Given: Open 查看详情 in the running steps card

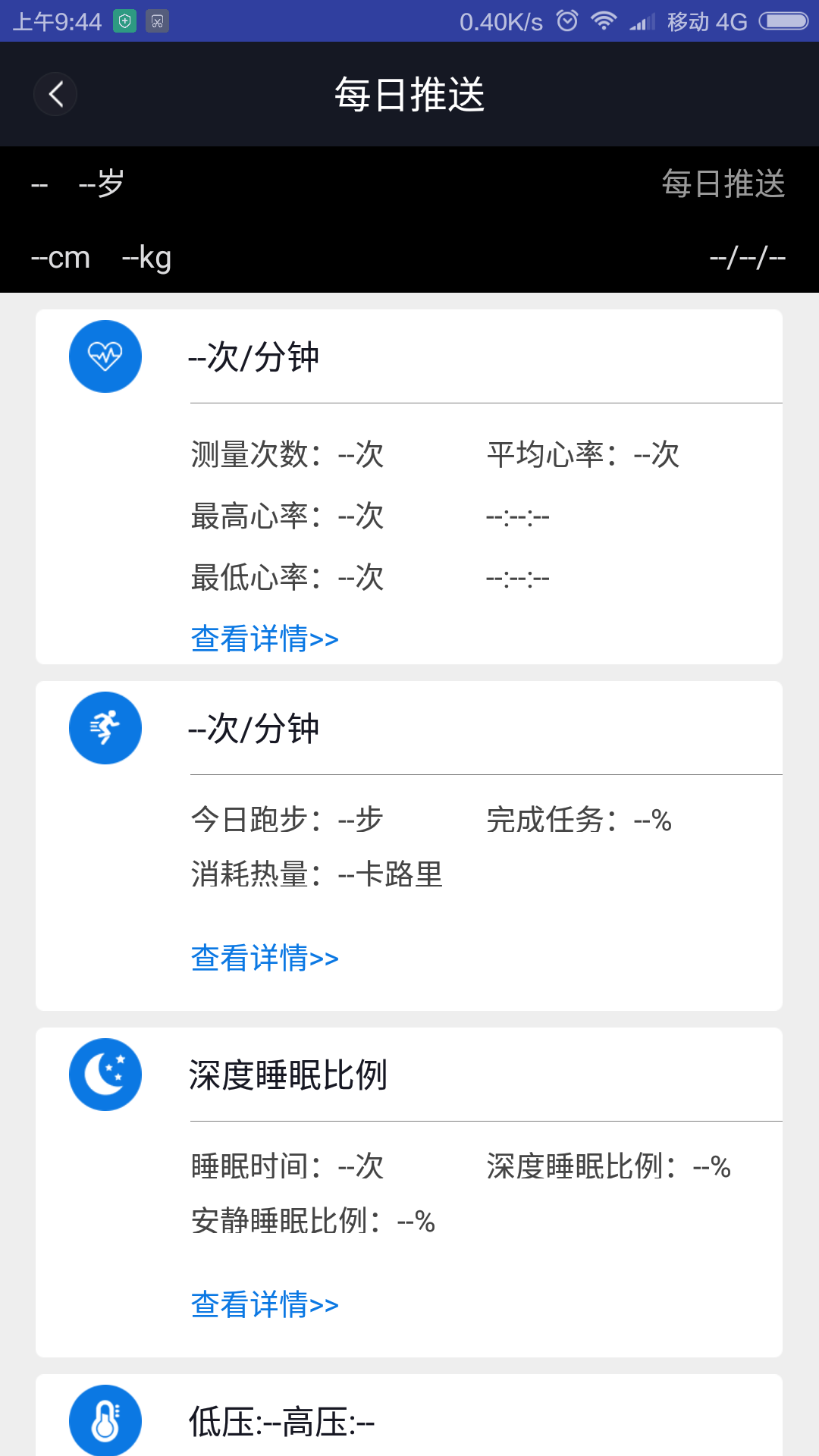Looking at the screenshot, I should coord(265,958).
